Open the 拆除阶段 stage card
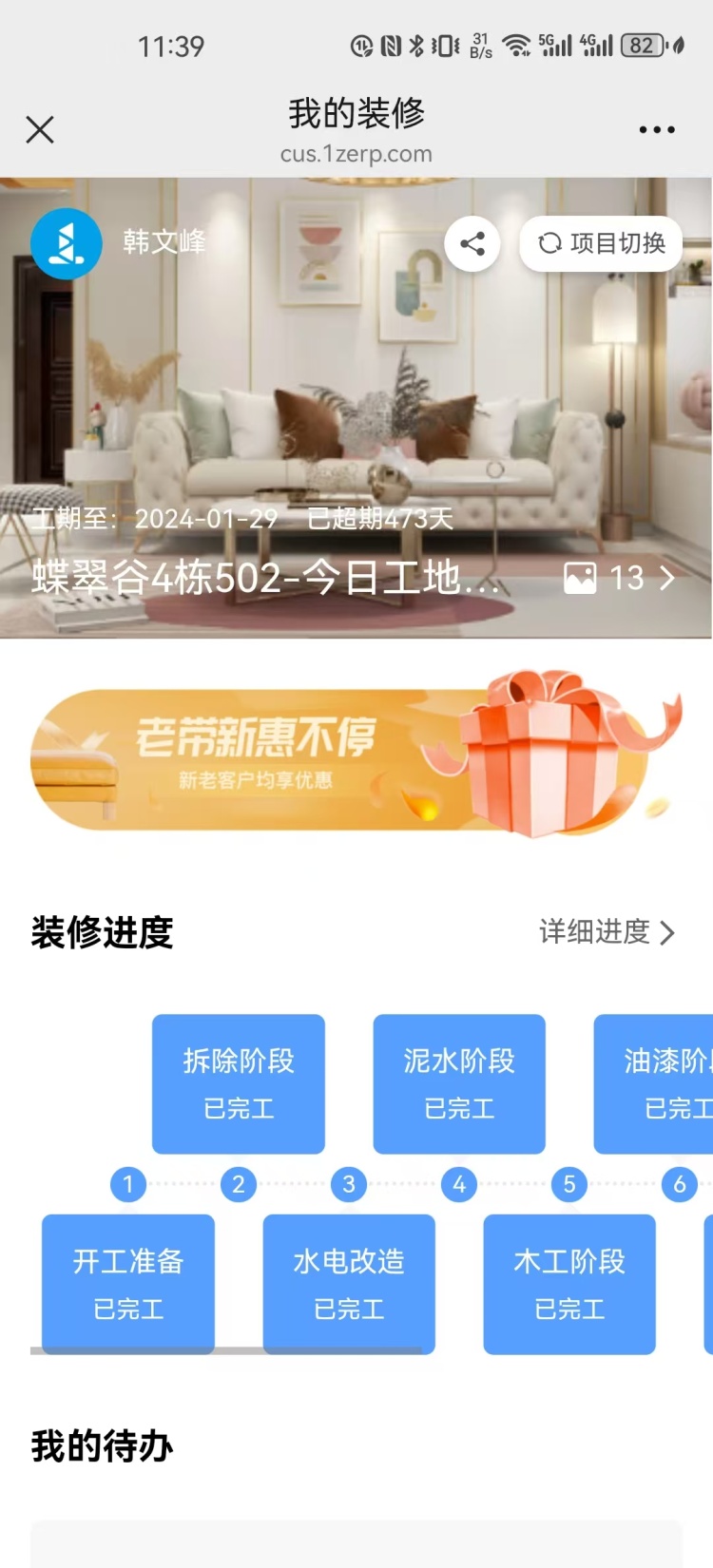Viewport: 713px width, 1568px height. pos(239,1083)
